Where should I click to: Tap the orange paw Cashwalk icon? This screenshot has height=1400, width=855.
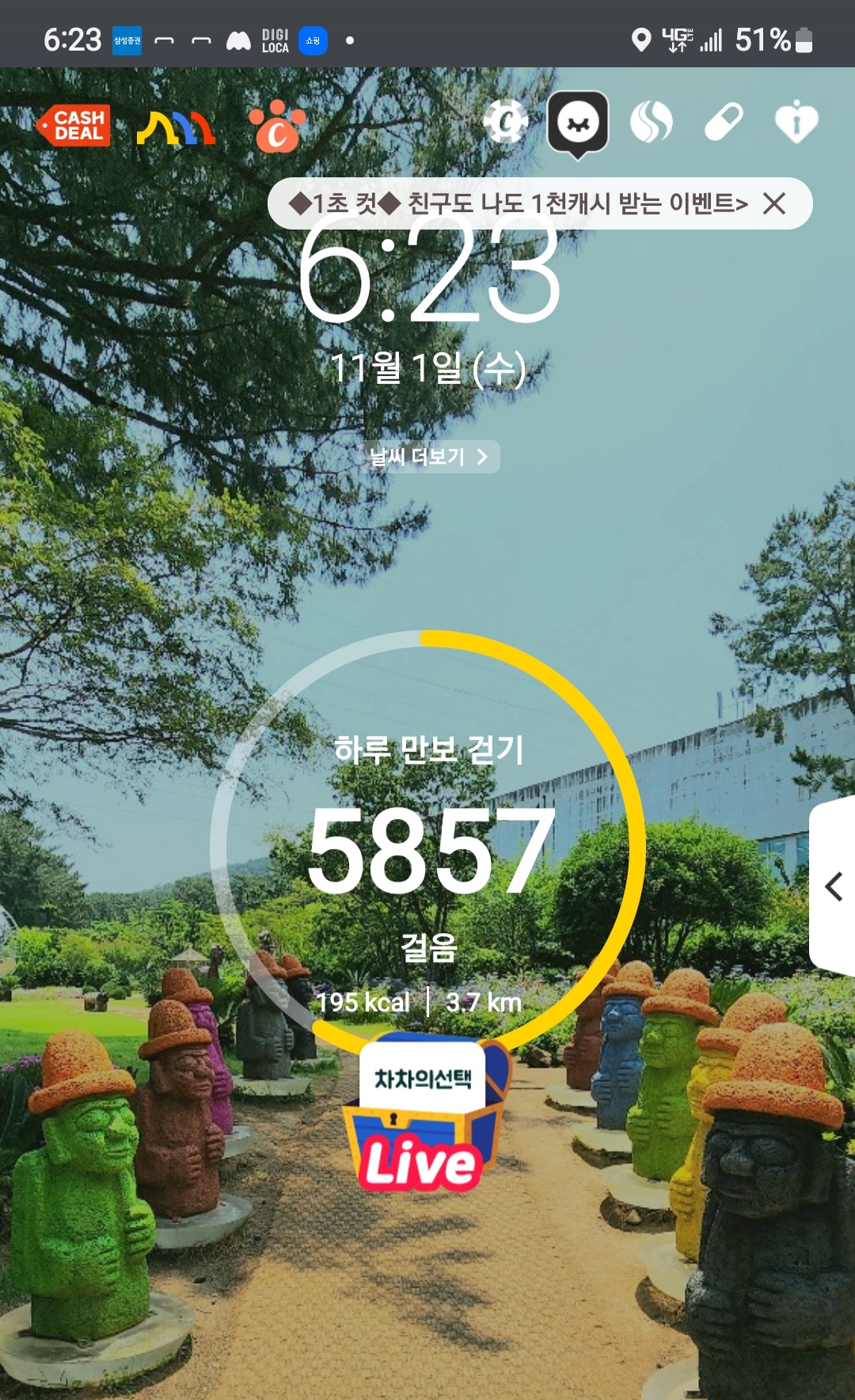(x=276, y=127)
